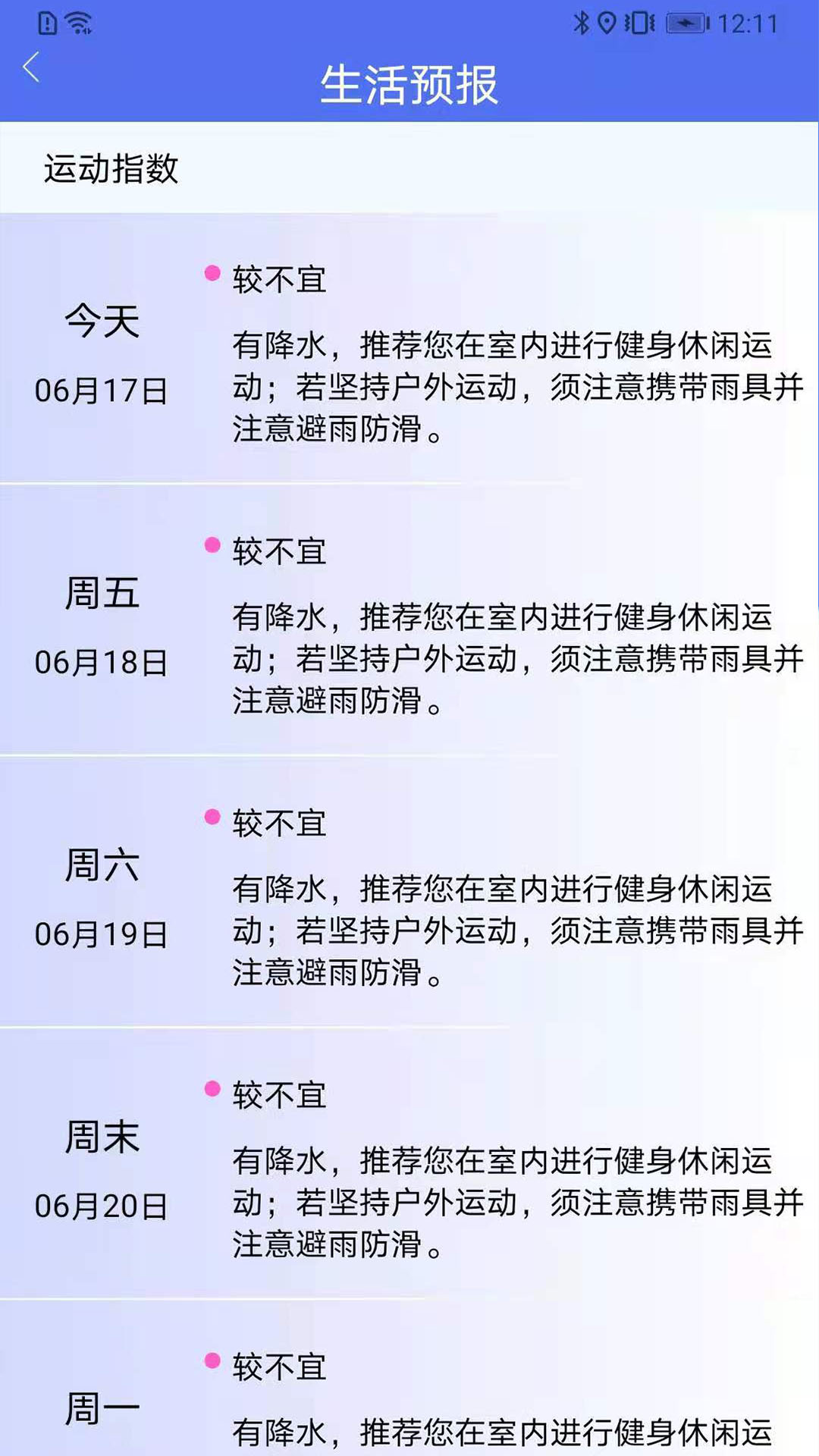Go back from 生活预报 page
Screen dimensions: 819x1456
pos(32,68)
